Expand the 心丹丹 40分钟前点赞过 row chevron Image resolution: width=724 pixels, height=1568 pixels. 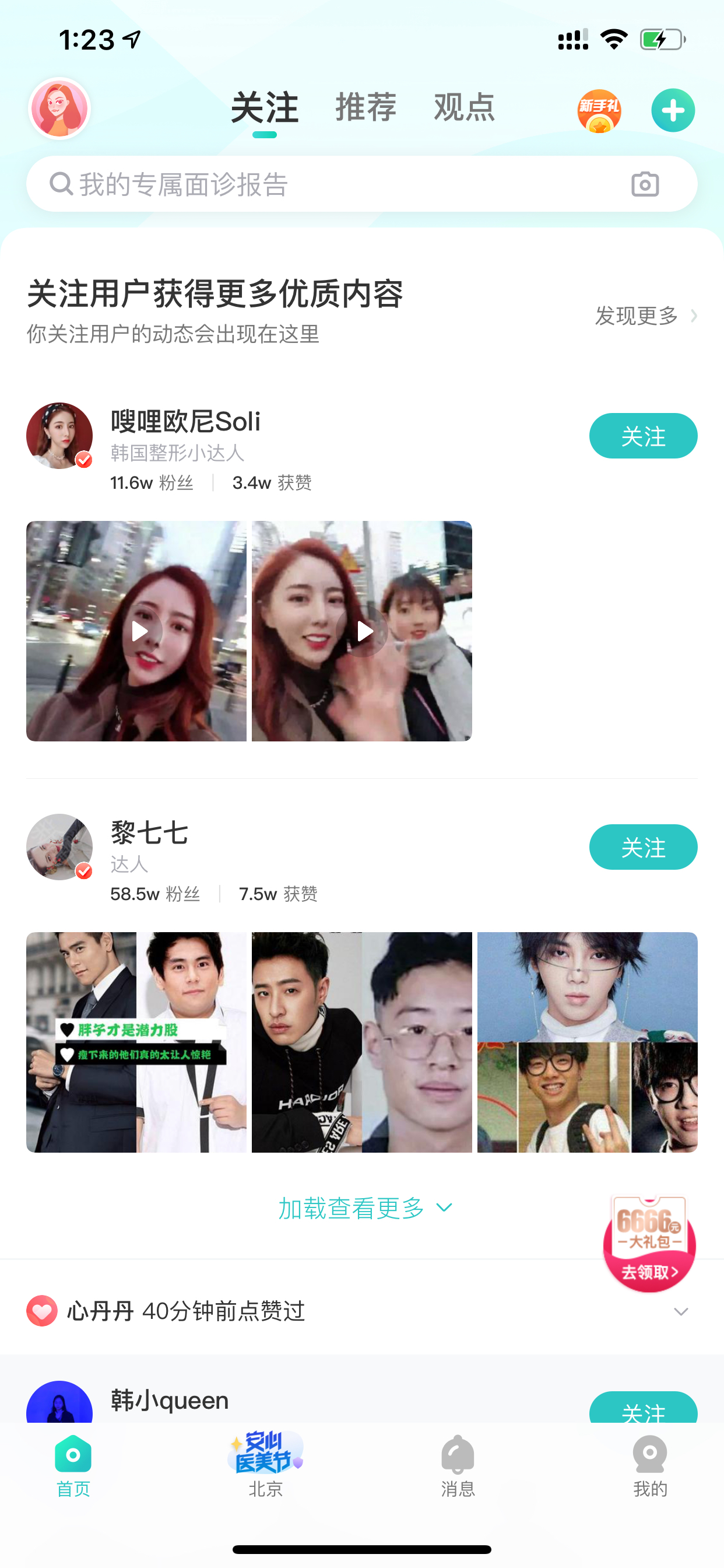point(681,1311)
